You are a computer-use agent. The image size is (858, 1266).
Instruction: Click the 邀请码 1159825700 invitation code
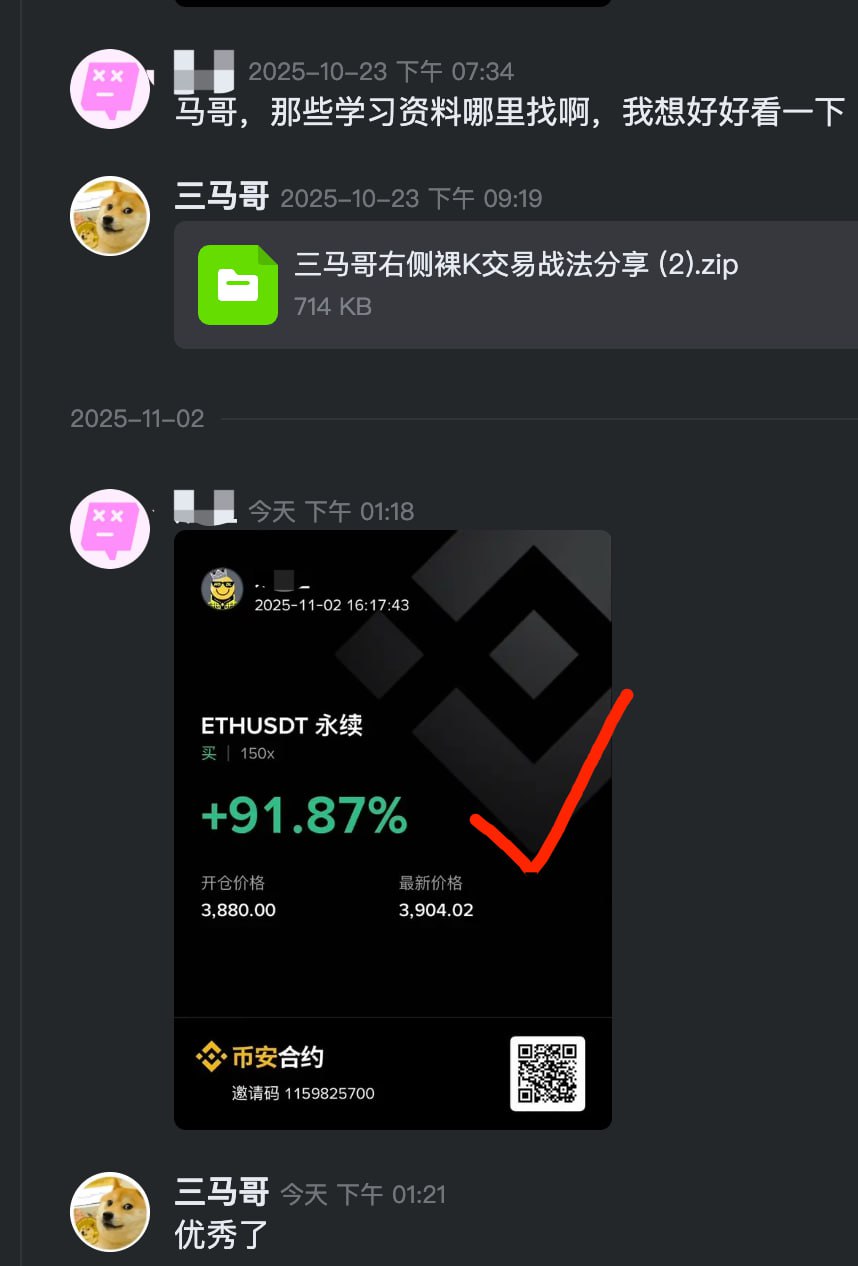tap(305, 1094)
